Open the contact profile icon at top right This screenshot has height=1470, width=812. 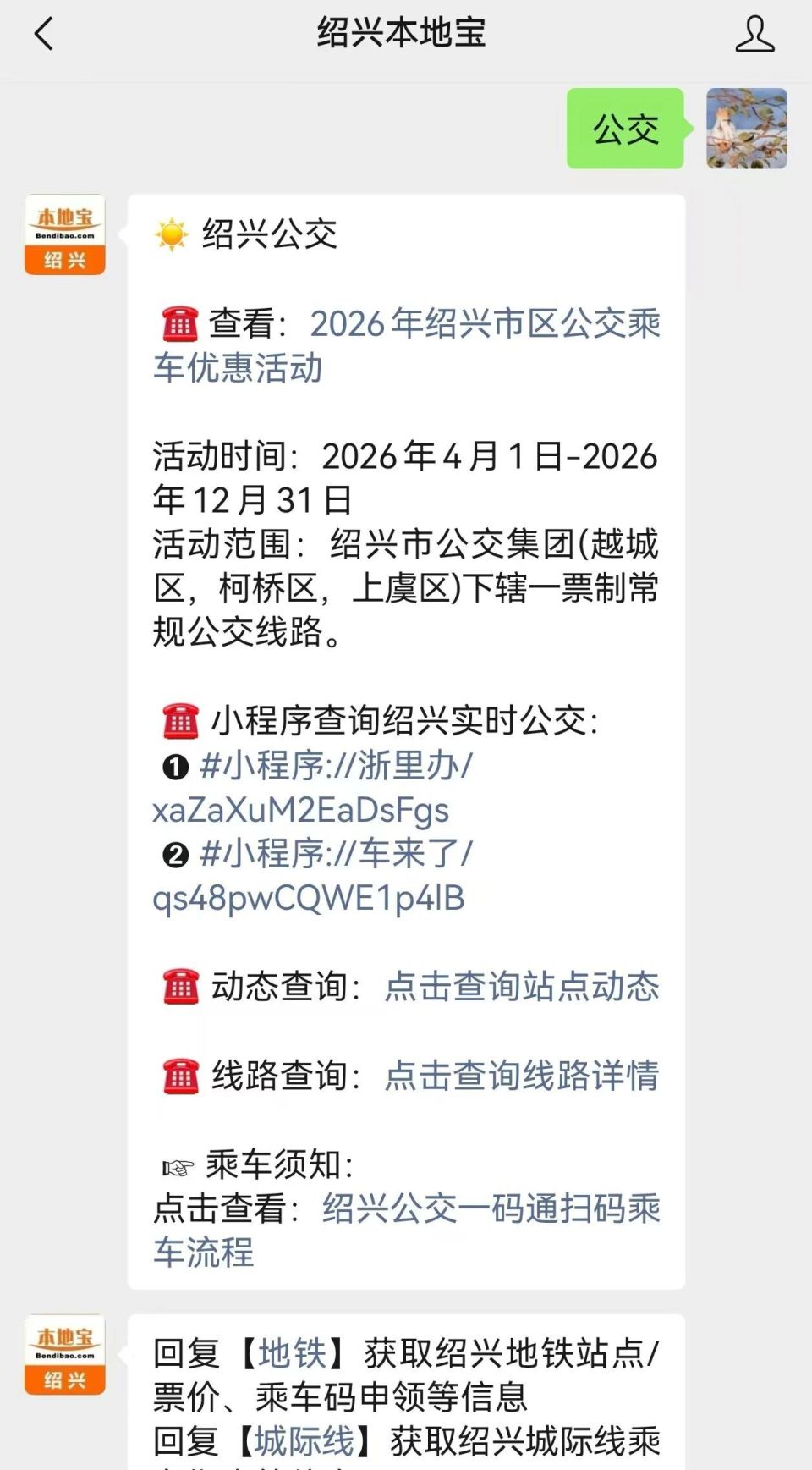[751, 35]
